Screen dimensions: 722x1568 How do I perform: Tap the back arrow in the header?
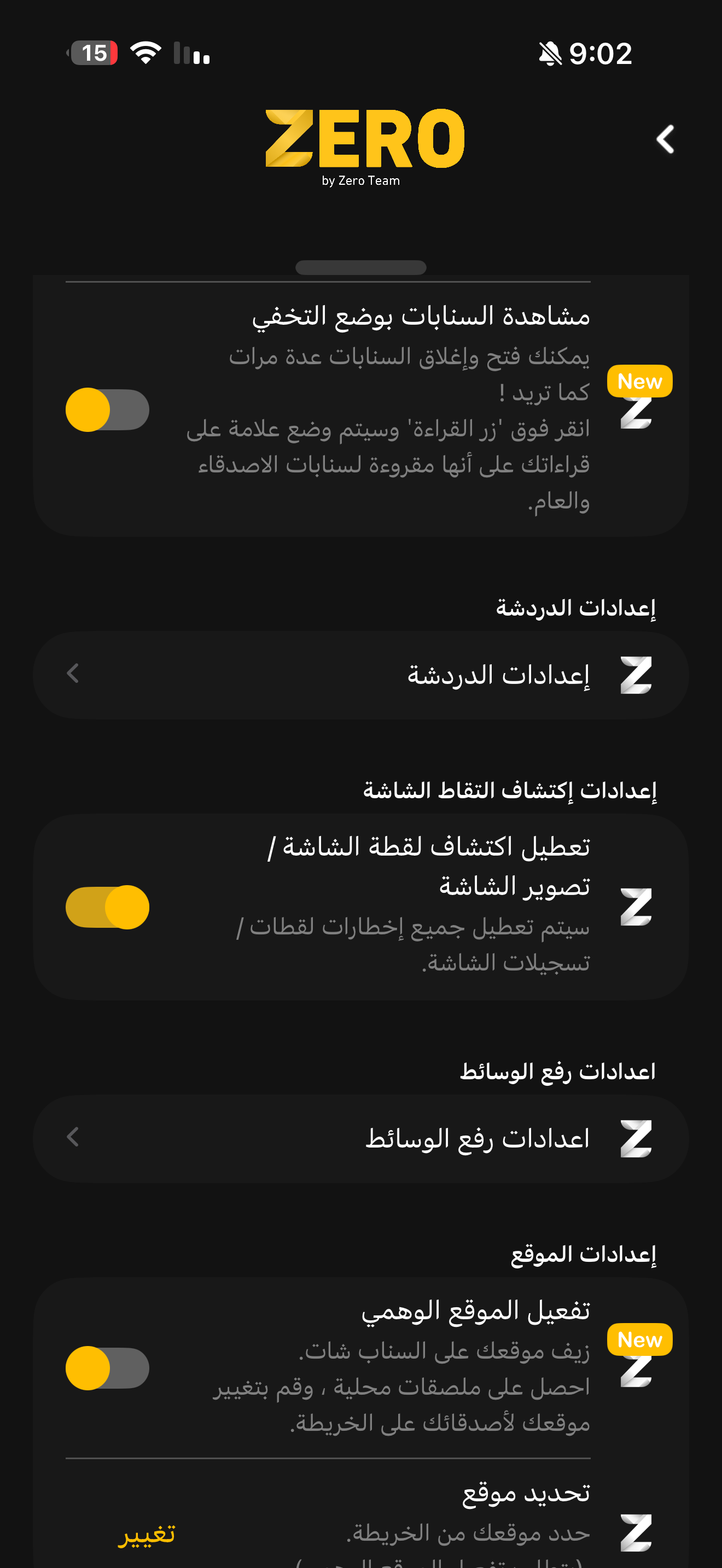(665, 139)
